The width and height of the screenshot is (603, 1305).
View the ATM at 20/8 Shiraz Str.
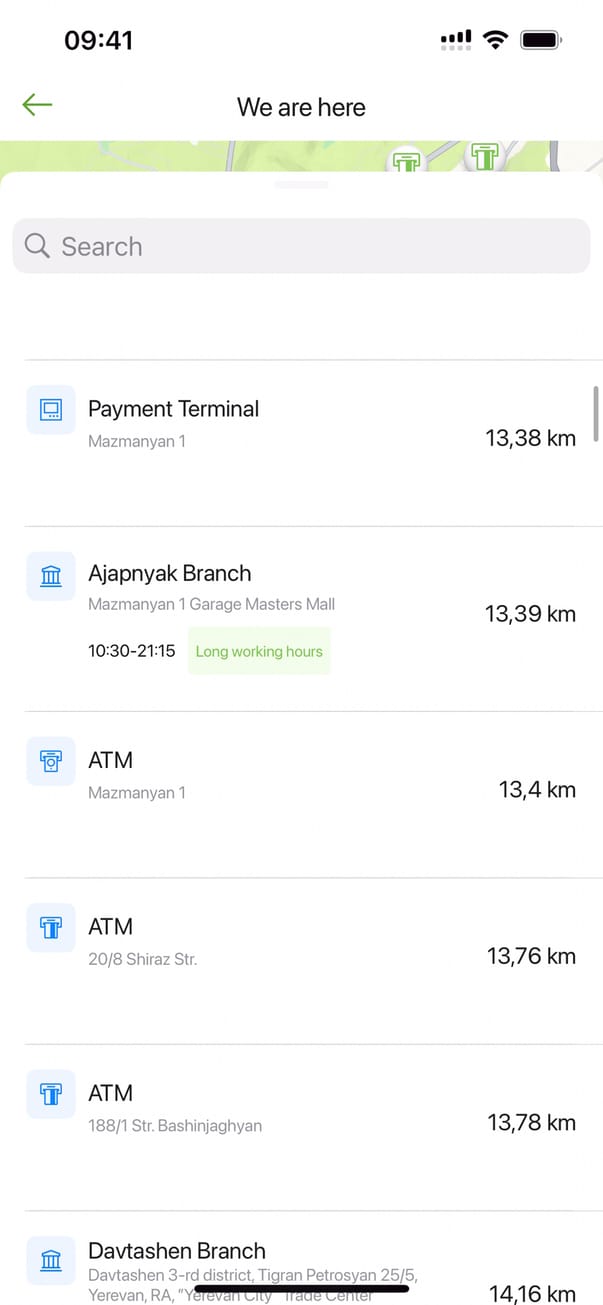[300, 942]
